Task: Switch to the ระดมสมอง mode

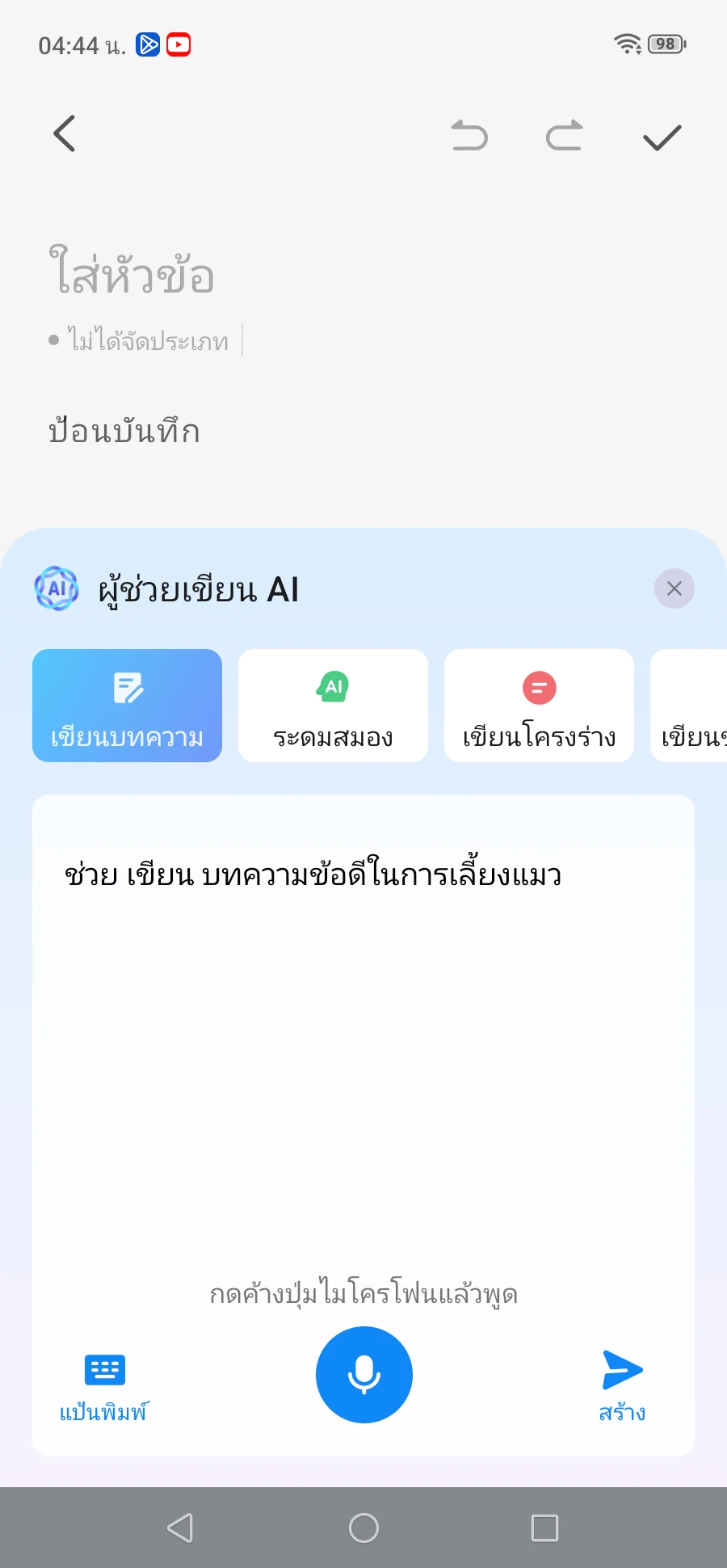Action: [x=333, y=705]
